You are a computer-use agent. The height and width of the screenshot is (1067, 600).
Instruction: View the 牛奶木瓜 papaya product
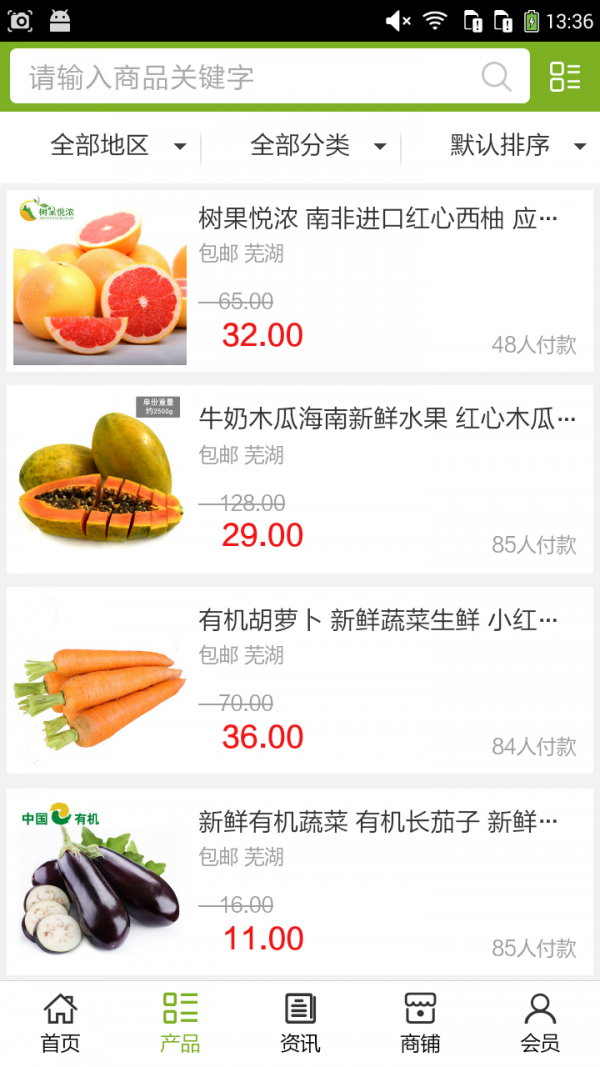point(300,480)
